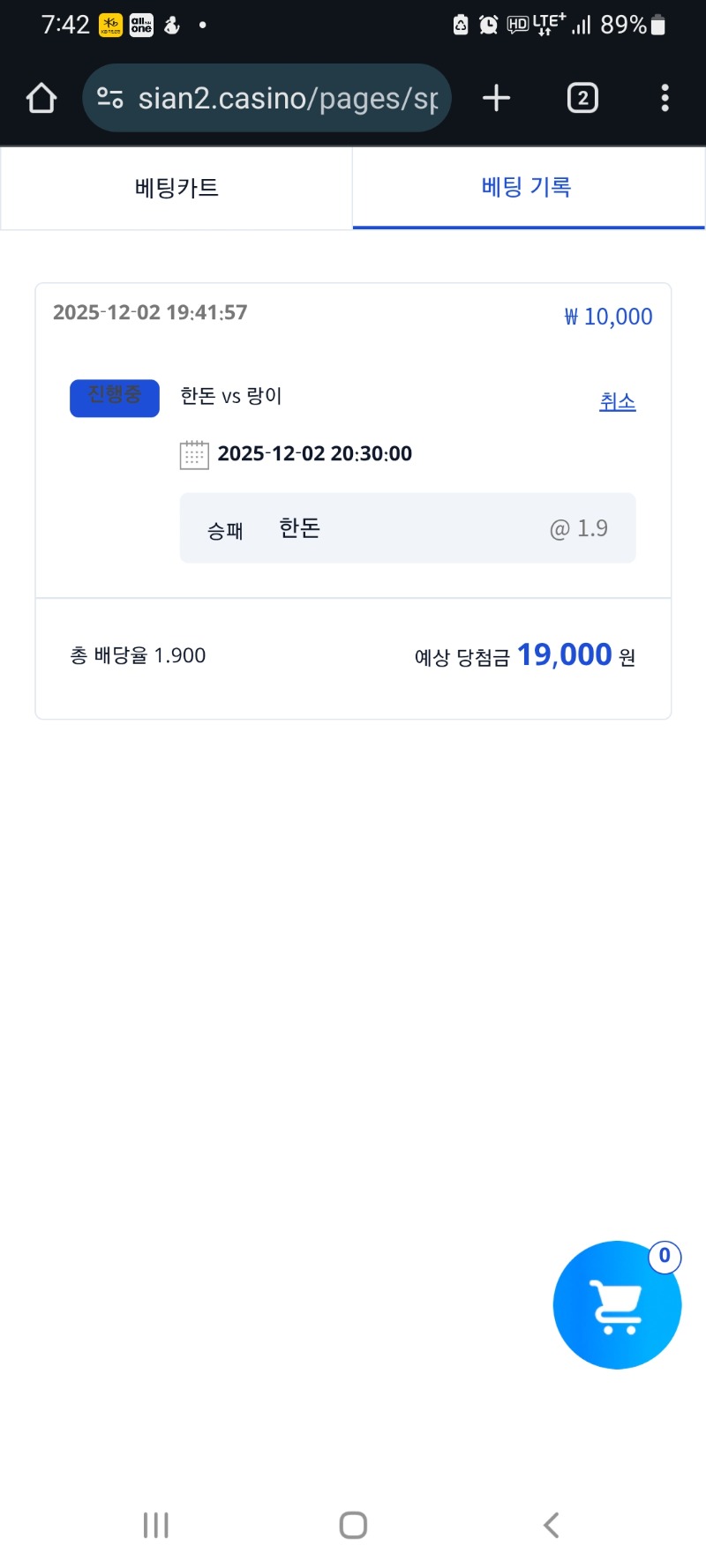Tap the alarm clock status bar icon
706x1568 pixels.
[x=490, y=25]
